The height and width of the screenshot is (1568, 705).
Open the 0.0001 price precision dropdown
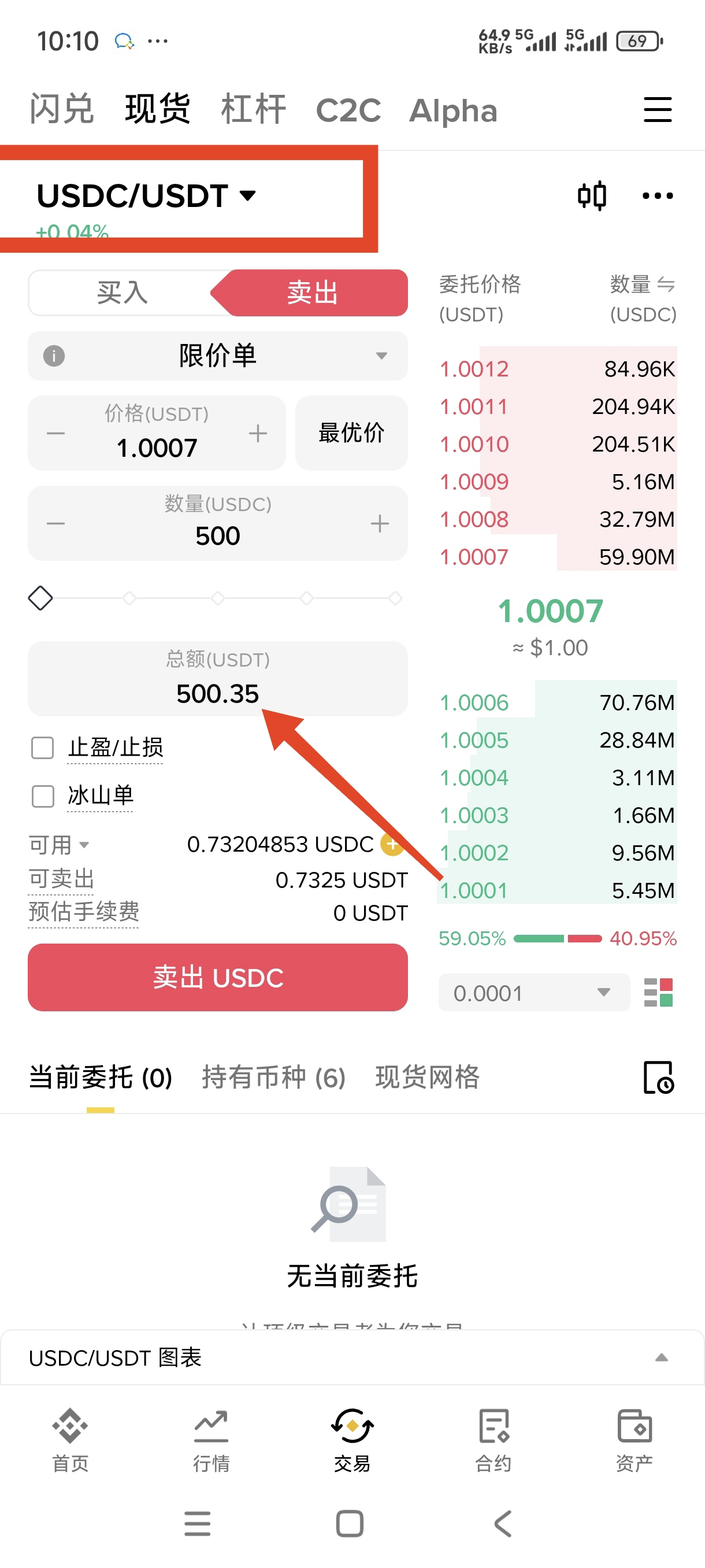pos(533,993)
